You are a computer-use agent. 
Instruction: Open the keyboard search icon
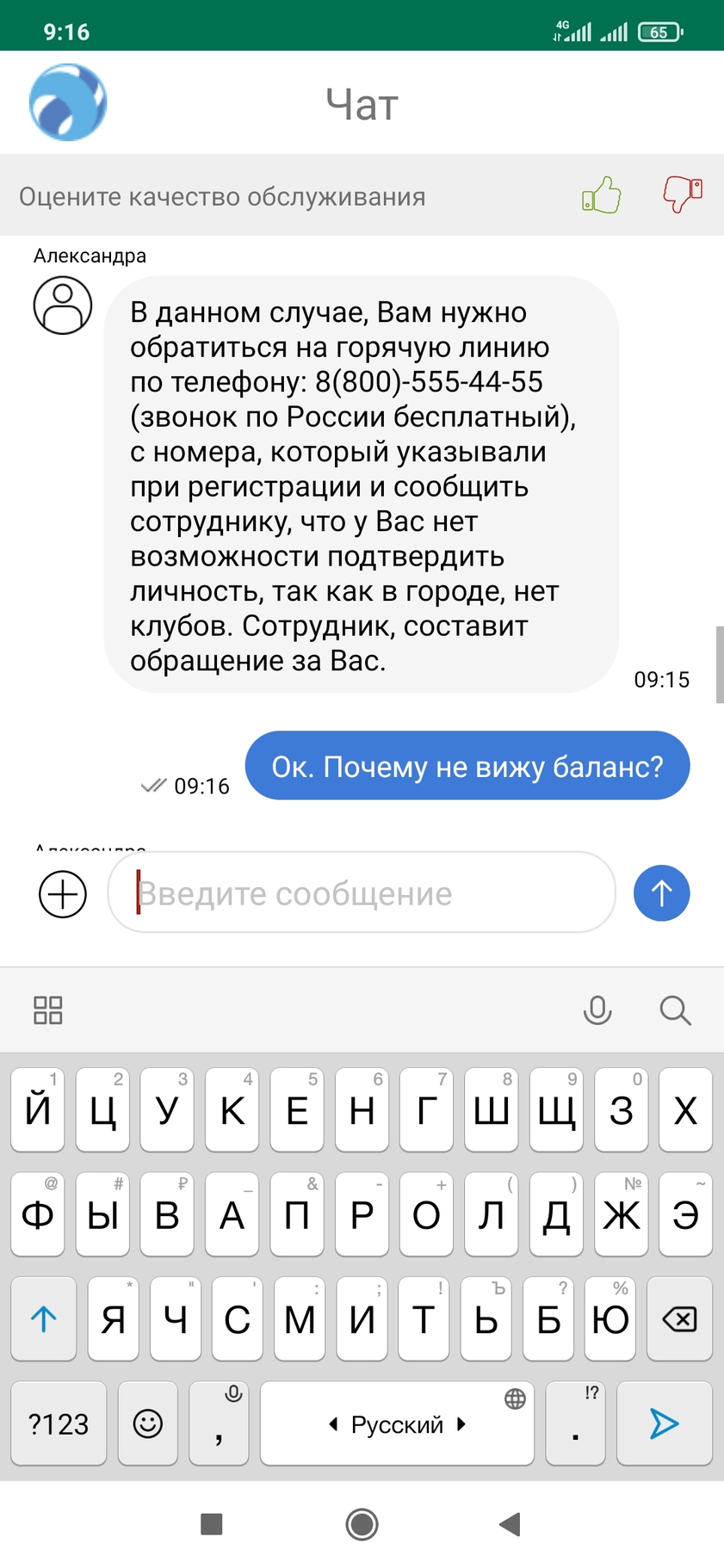[x=676, y=1010]
